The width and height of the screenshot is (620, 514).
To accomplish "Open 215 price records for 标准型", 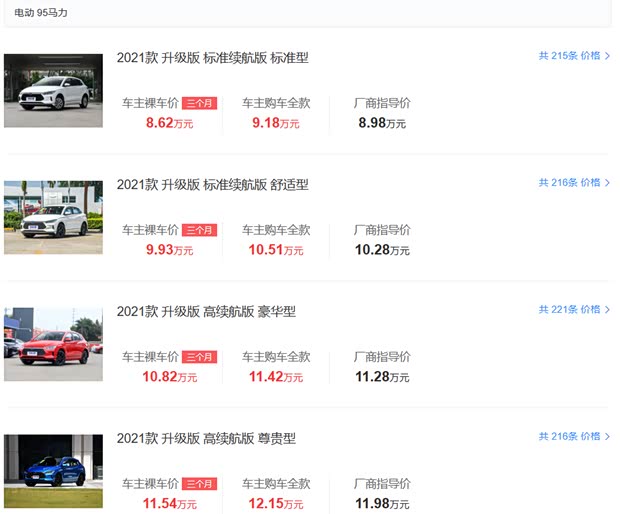I will click(573, 56).
